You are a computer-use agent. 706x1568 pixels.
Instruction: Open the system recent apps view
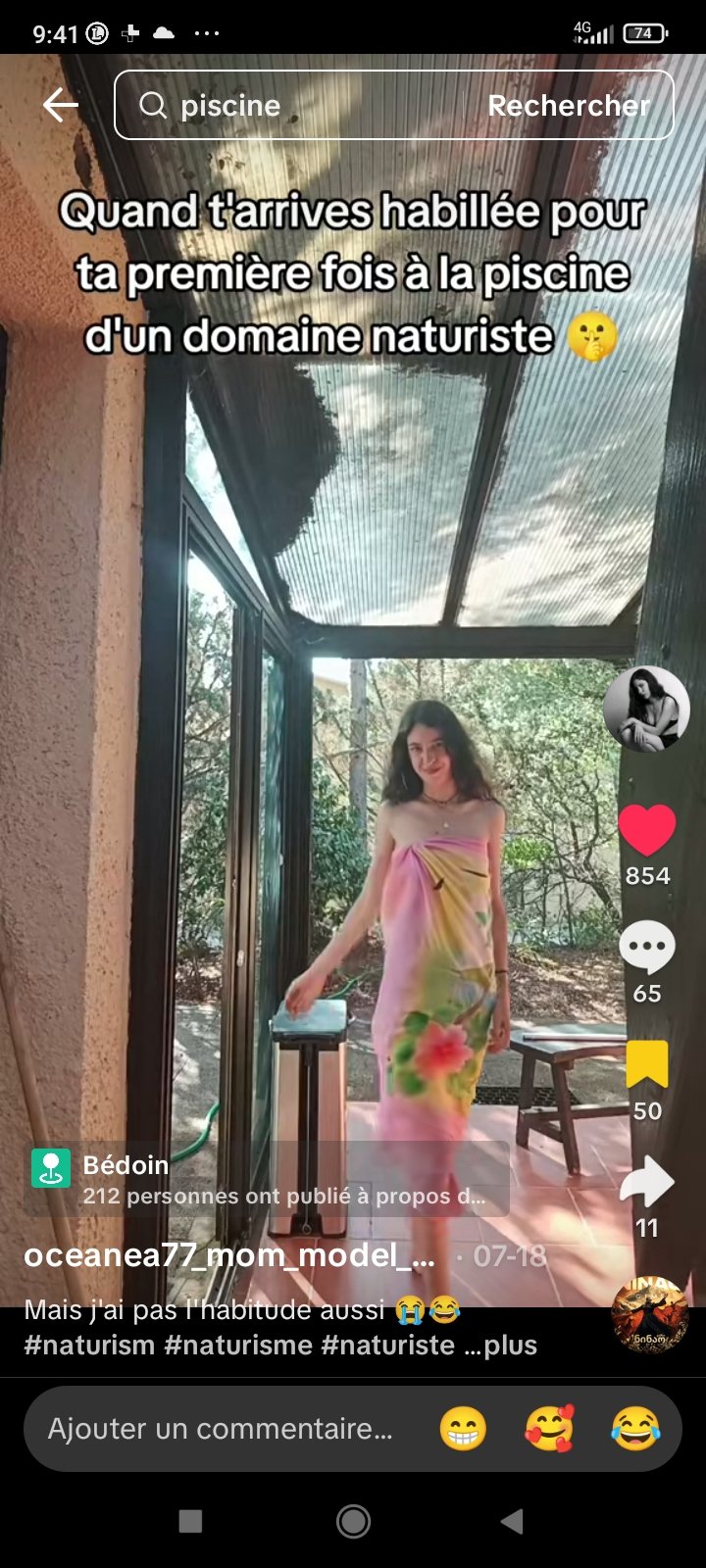[x=190, y=1521]
